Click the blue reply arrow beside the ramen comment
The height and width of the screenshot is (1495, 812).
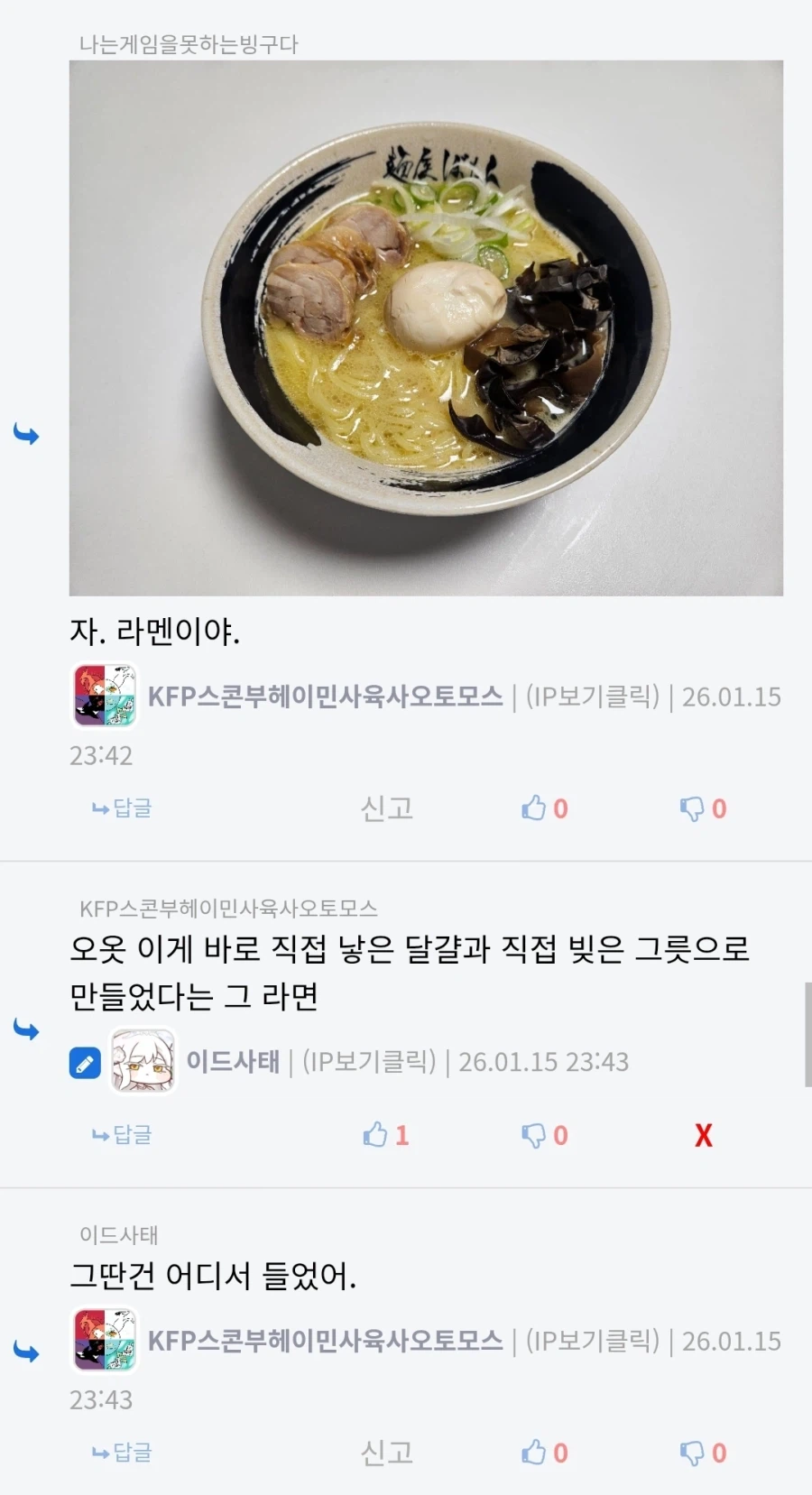click(x=26, y=433)
